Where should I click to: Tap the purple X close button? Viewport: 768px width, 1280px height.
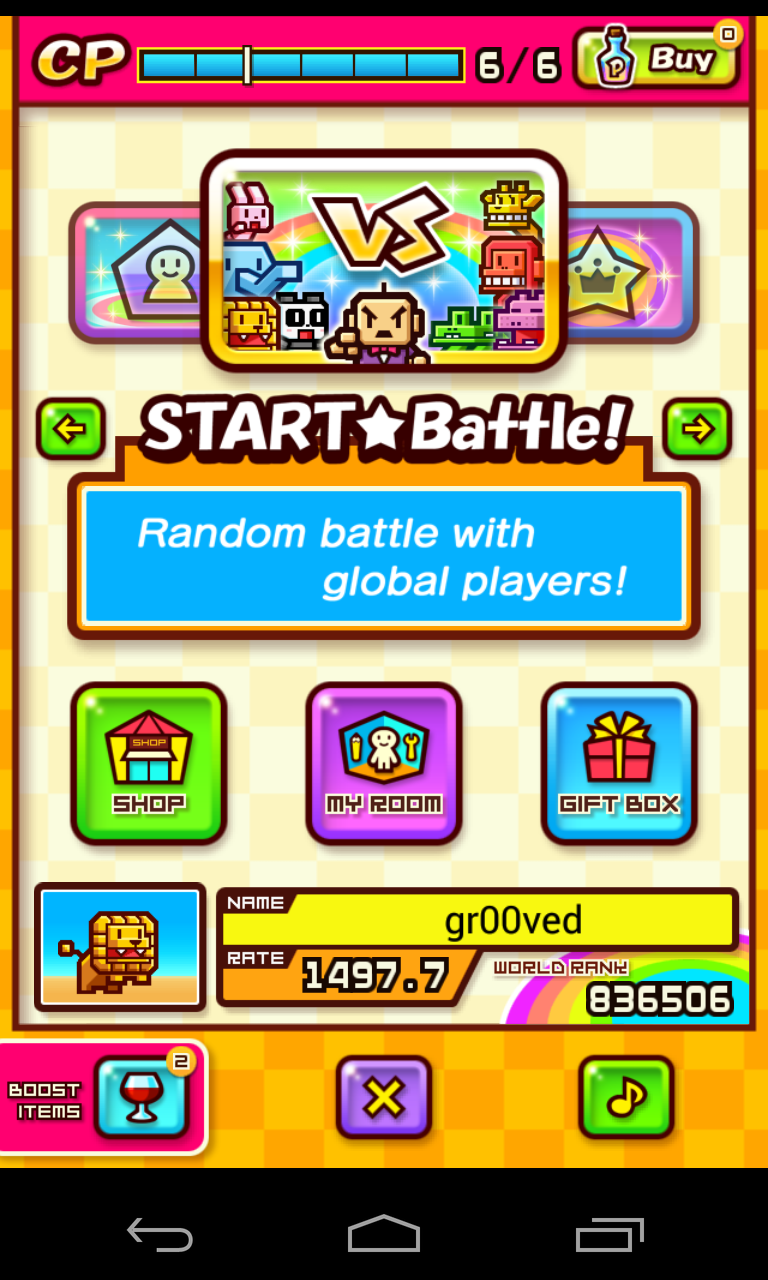[x=384, y=1097]
